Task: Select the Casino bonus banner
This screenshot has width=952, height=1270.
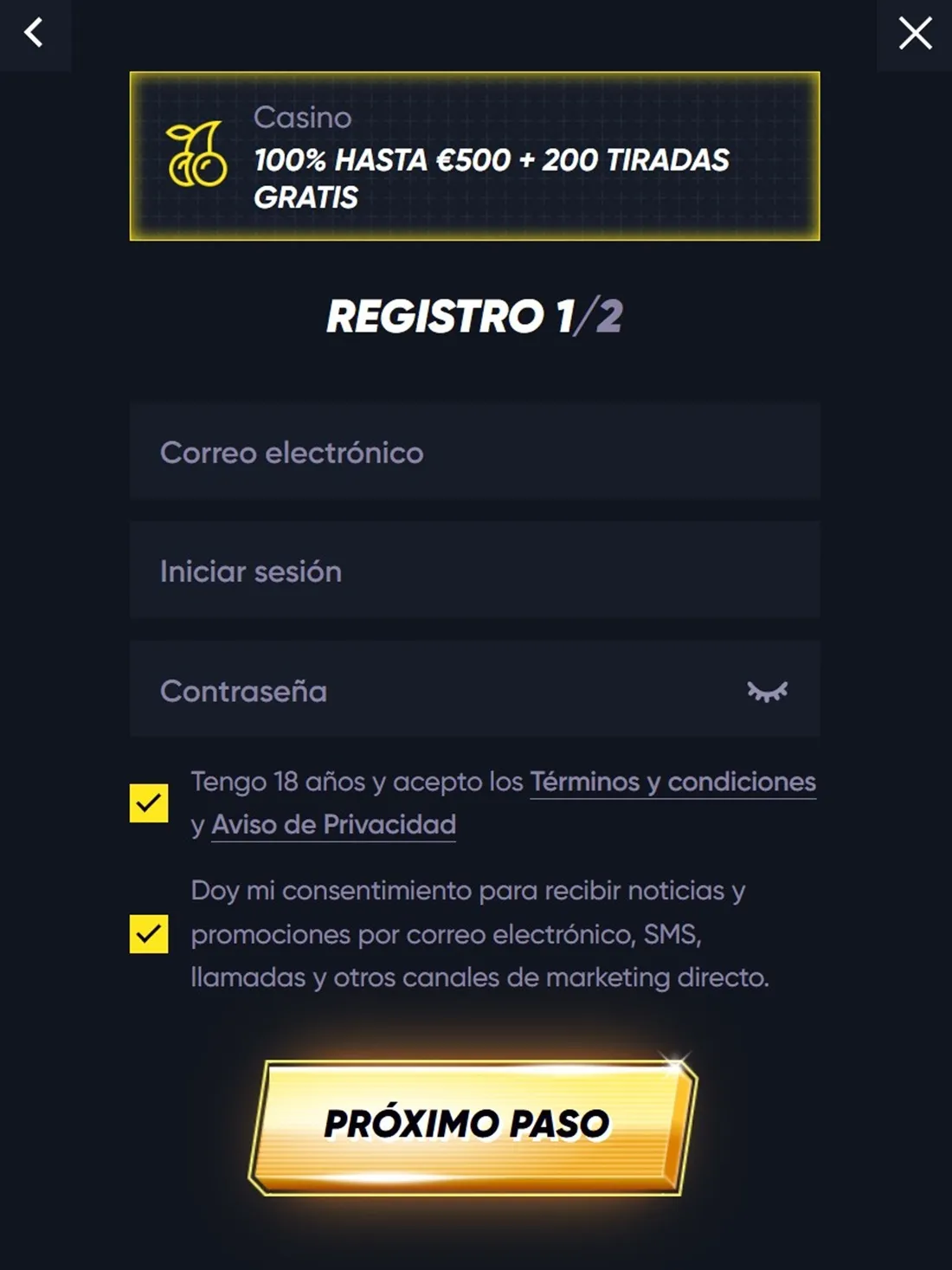Action: [x=474, y=158]
